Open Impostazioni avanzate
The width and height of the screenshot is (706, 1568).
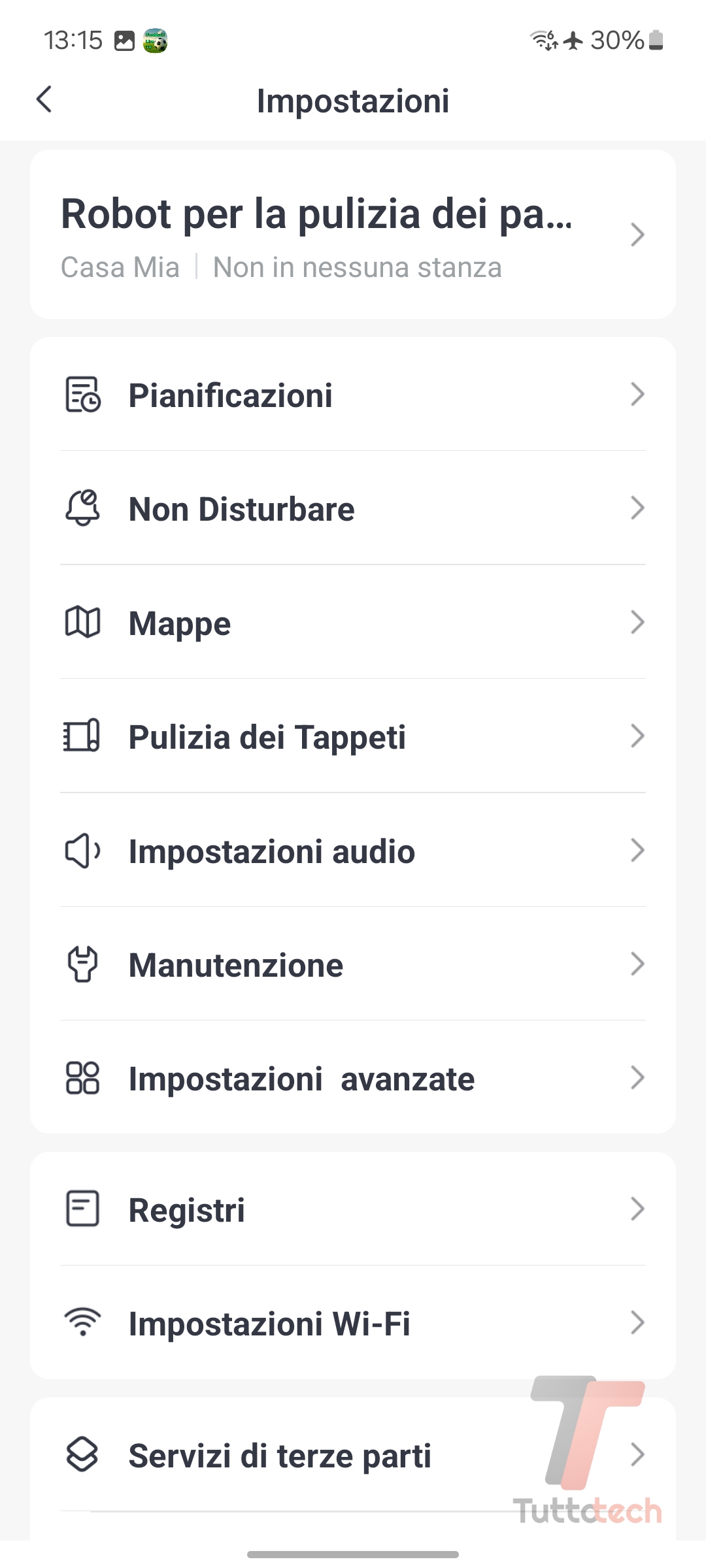point(353,1079)
